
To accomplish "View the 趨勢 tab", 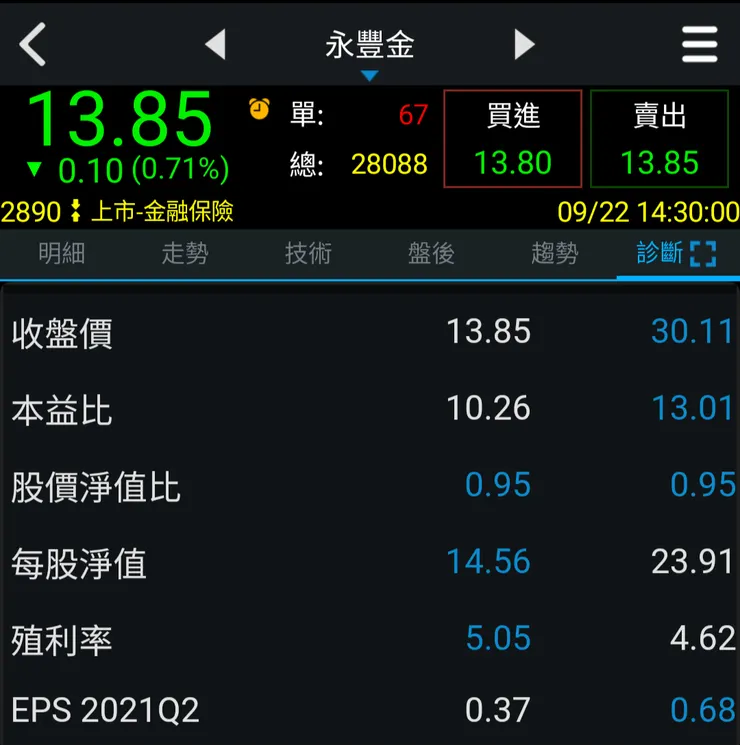I will coord(555,254).
